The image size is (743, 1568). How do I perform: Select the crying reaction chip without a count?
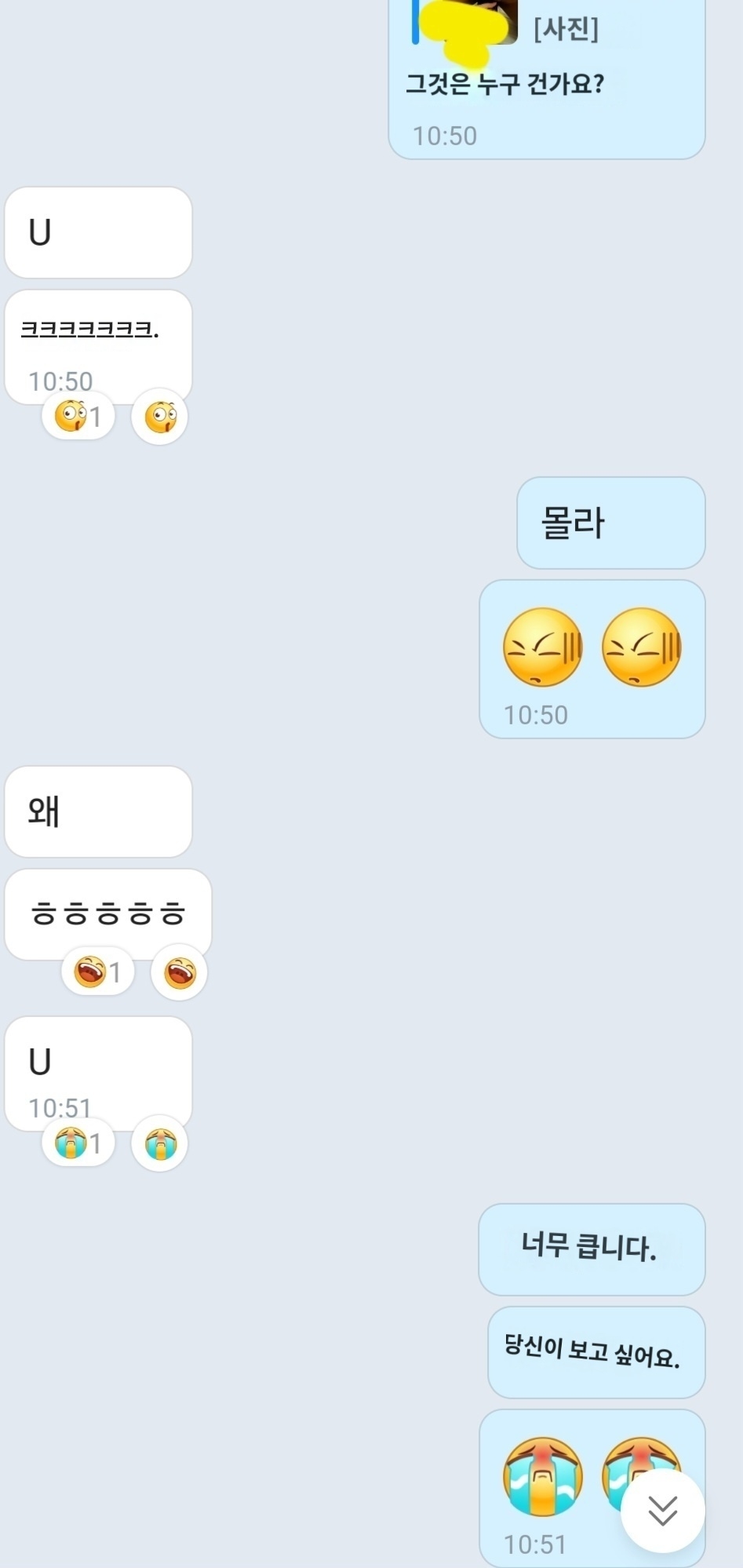coord(160,1144)
